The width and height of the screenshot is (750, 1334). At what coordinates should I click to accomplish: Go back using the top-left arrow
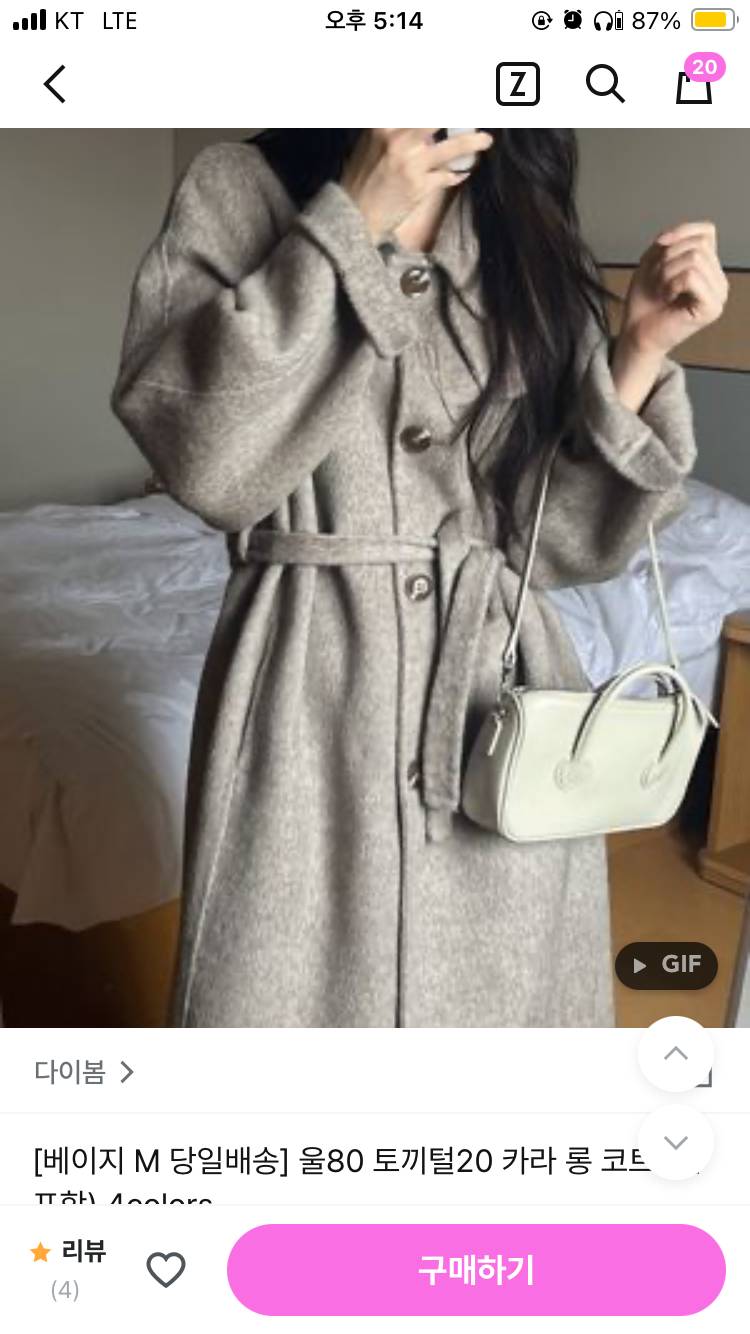pos(55,84)
